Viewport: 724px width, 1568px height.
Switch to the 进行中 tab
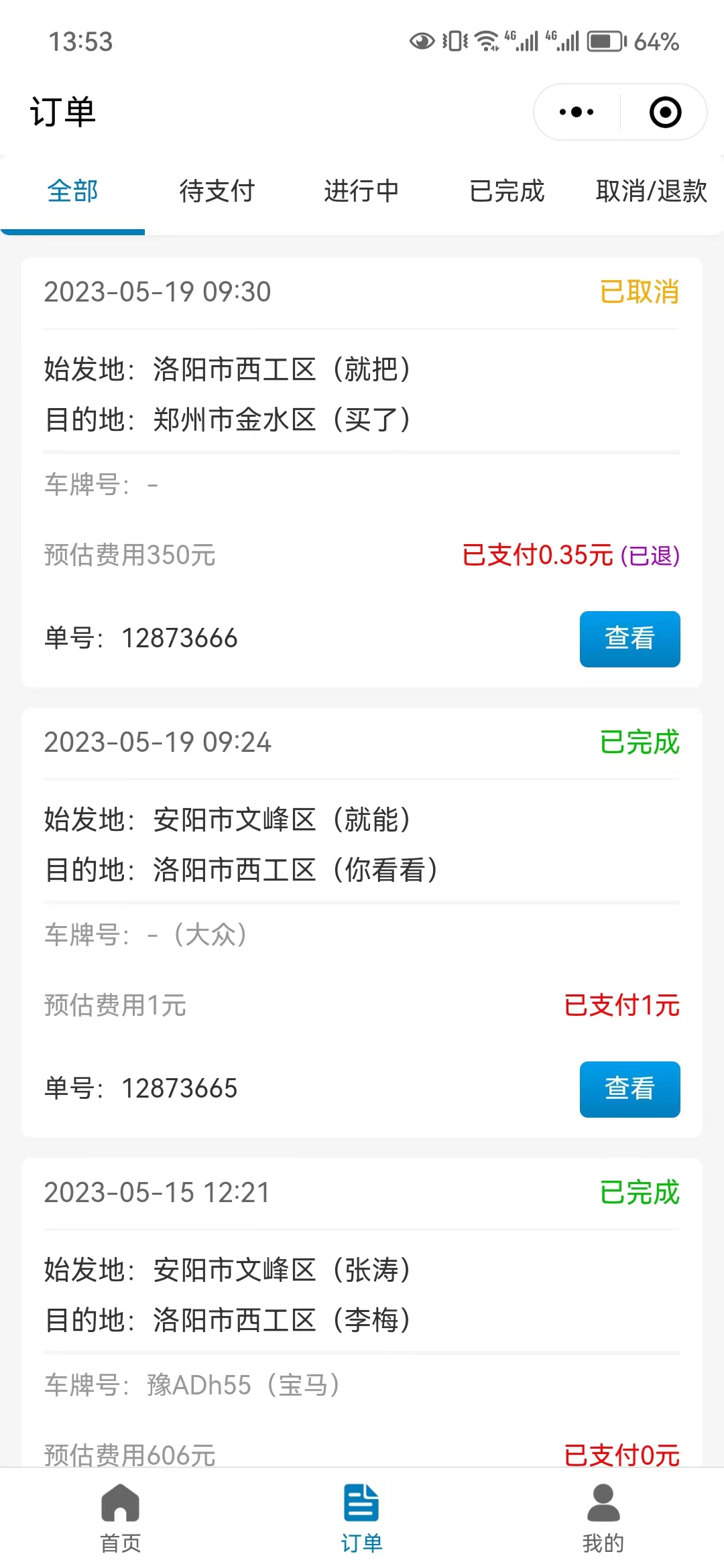pos(362,192)
